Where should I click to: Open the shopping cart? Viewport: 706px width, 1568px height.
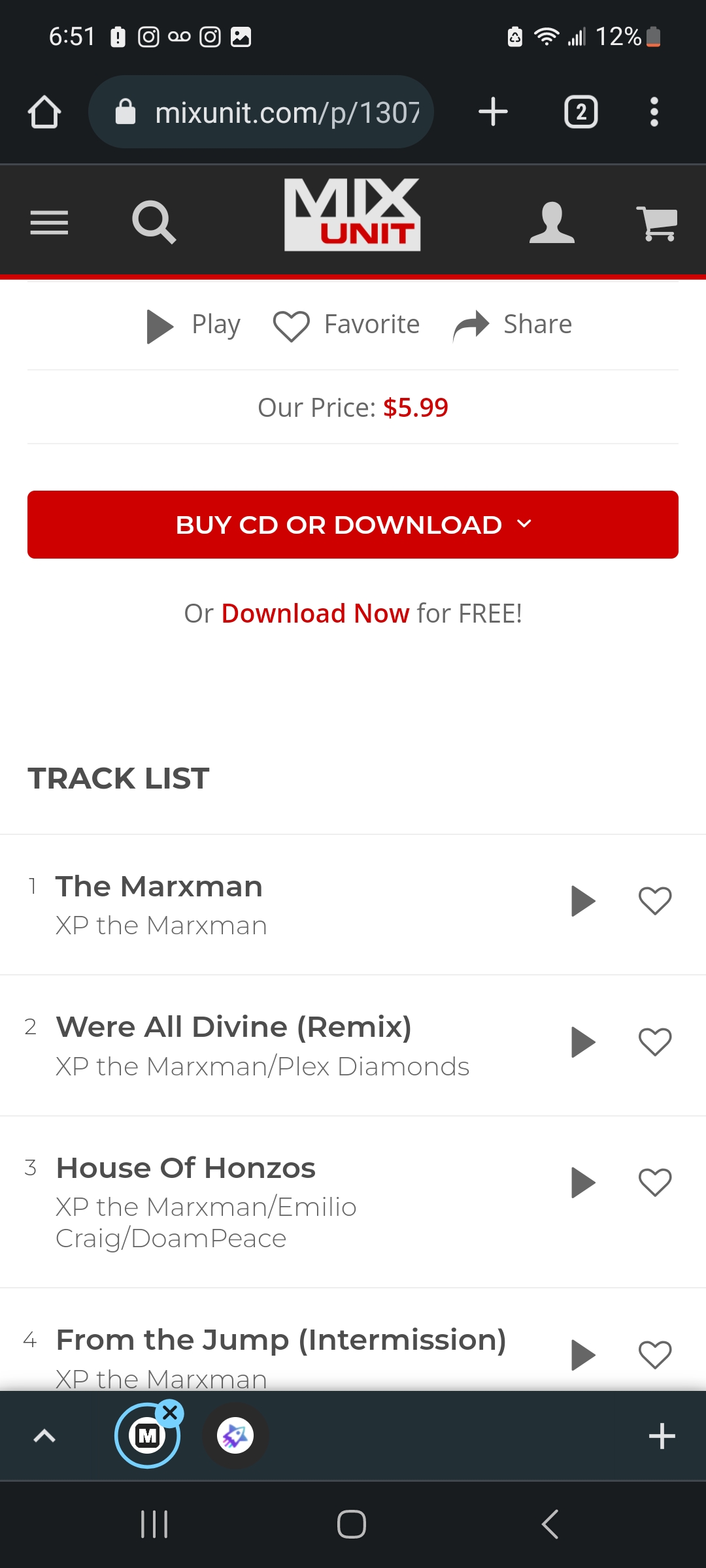click(658, 223)
